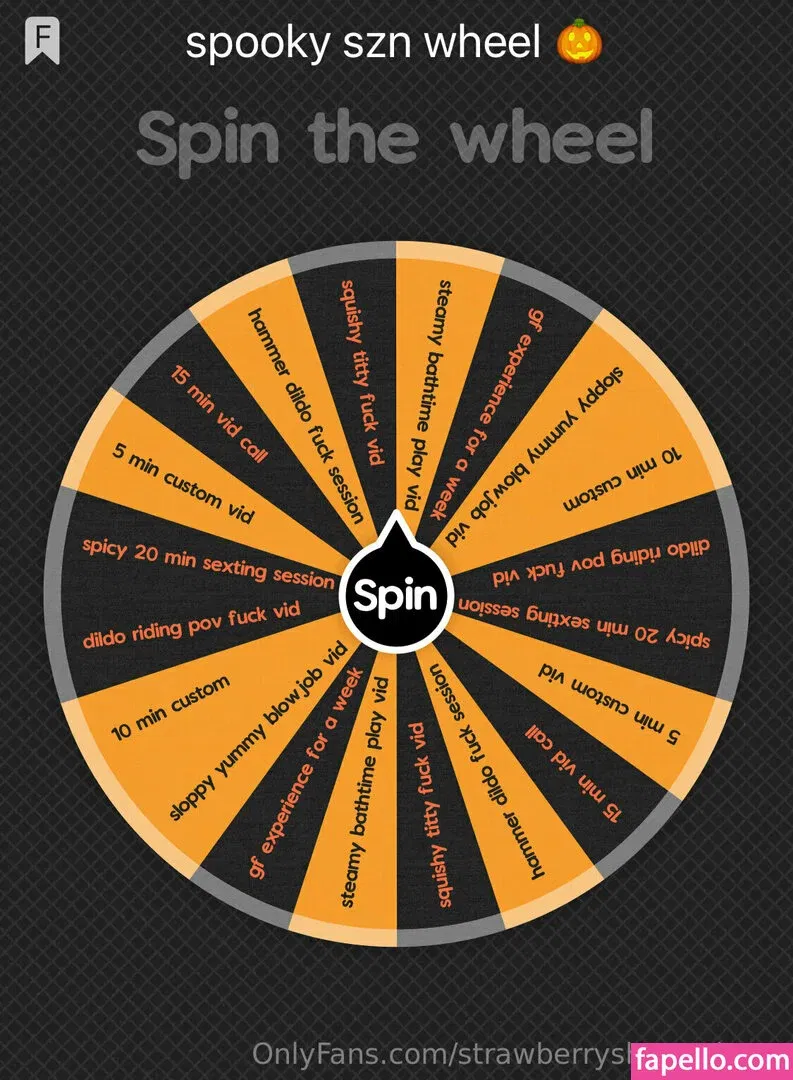Viewport: 793px width, 1080px height.
Task: Tap the Spin button at the wheel center
Action: 396,596
